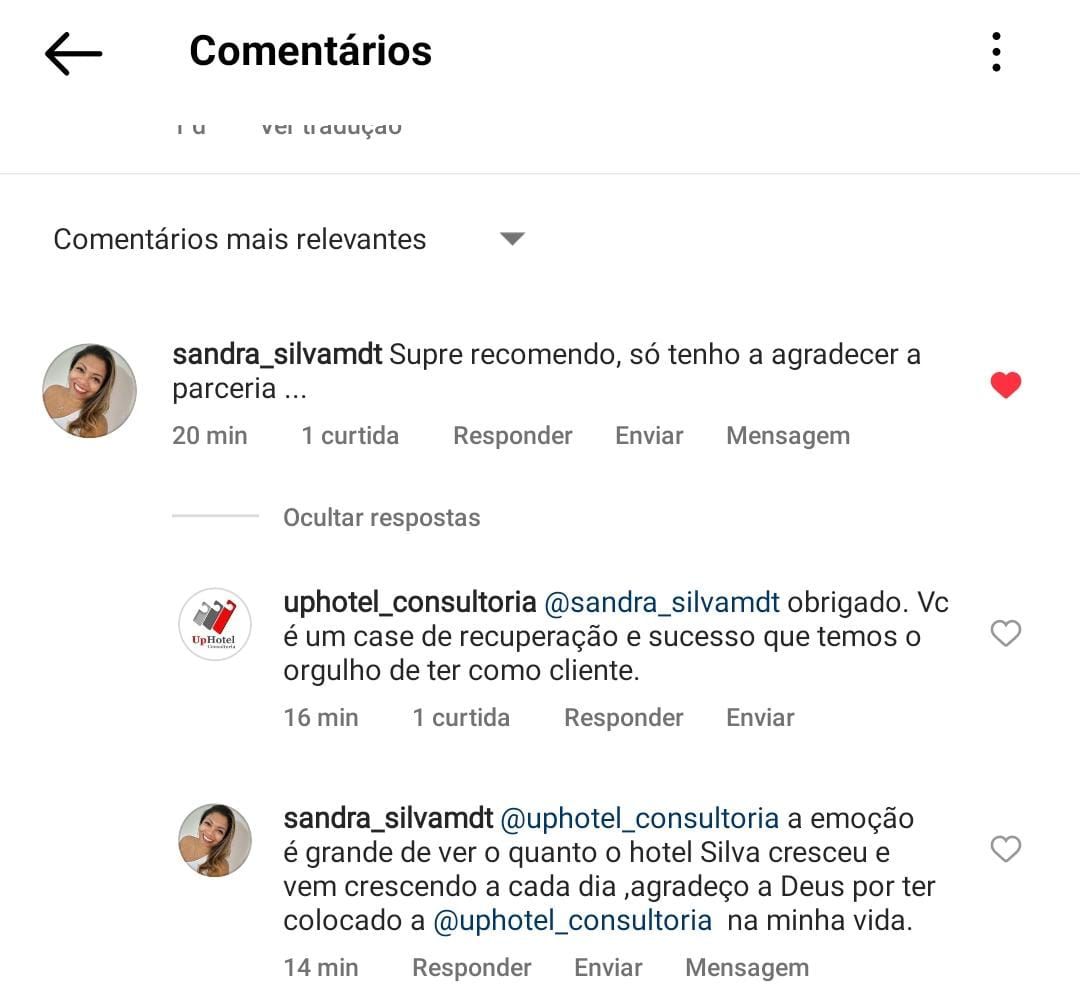Tap Responder under the 16 min reply

pos(623,718)
